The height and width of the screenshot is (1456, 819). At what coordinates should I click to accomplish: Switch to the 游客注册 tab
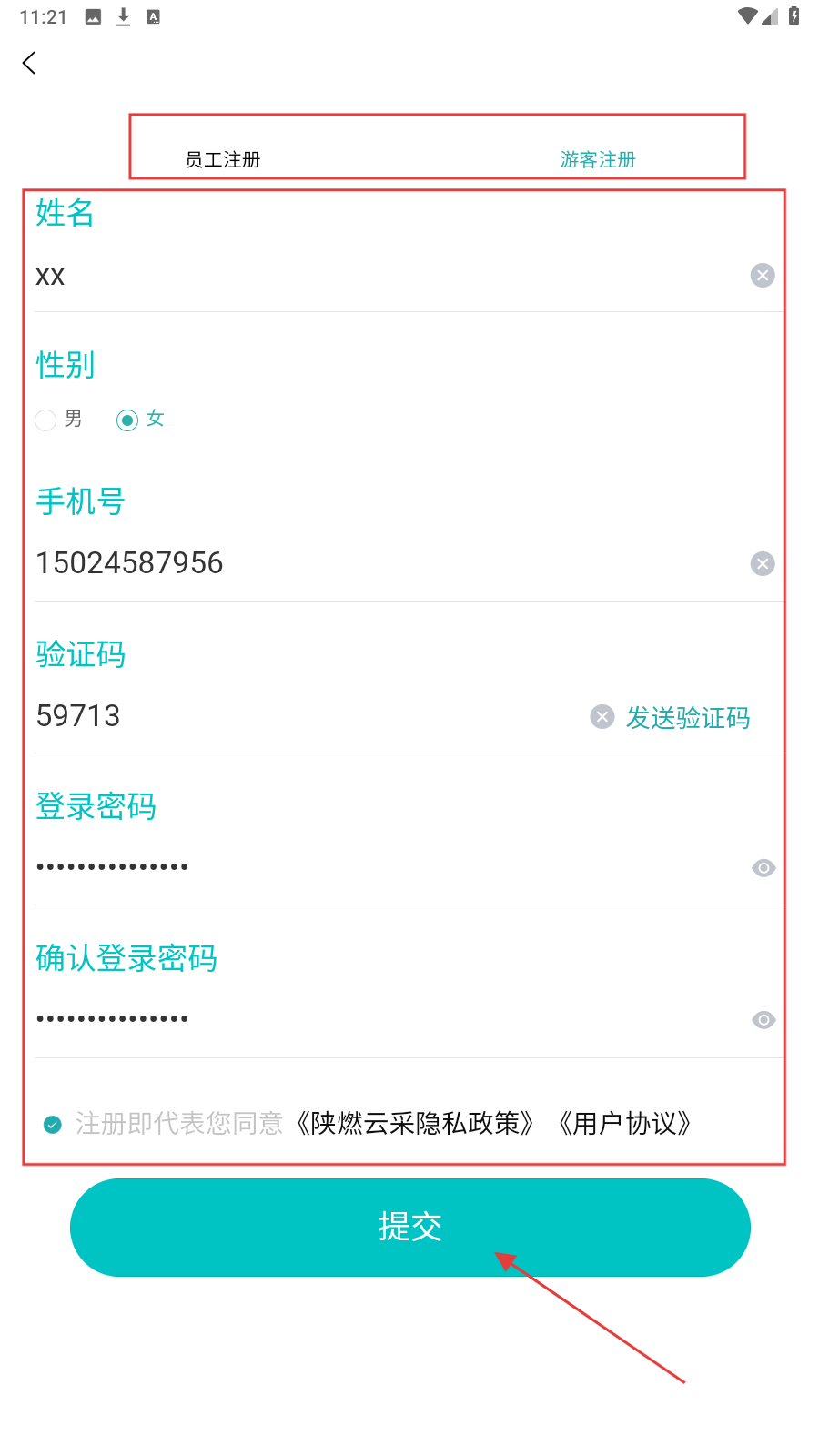point(598,160)
